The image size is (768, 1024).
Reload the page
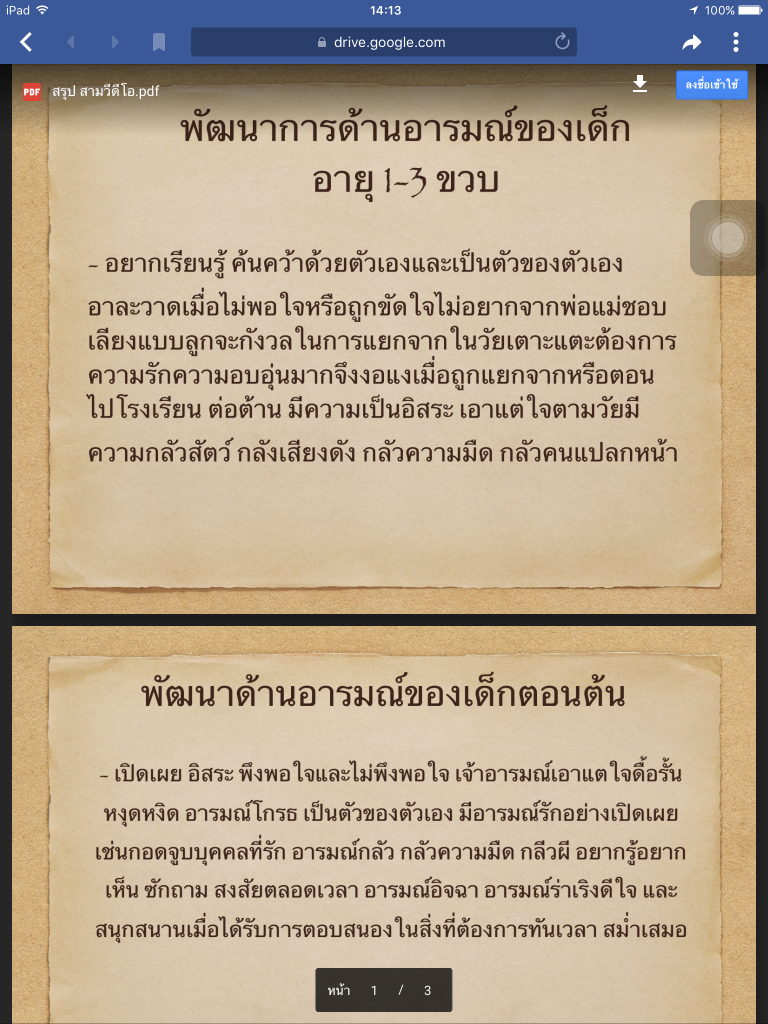point(562,42)
